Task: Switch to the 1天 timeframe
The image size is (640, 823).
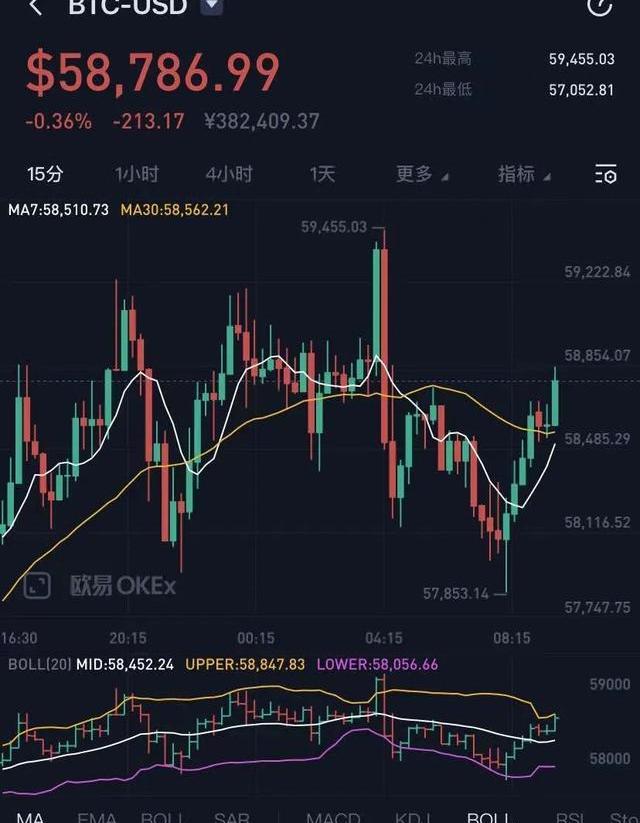Action: [322, 174]
